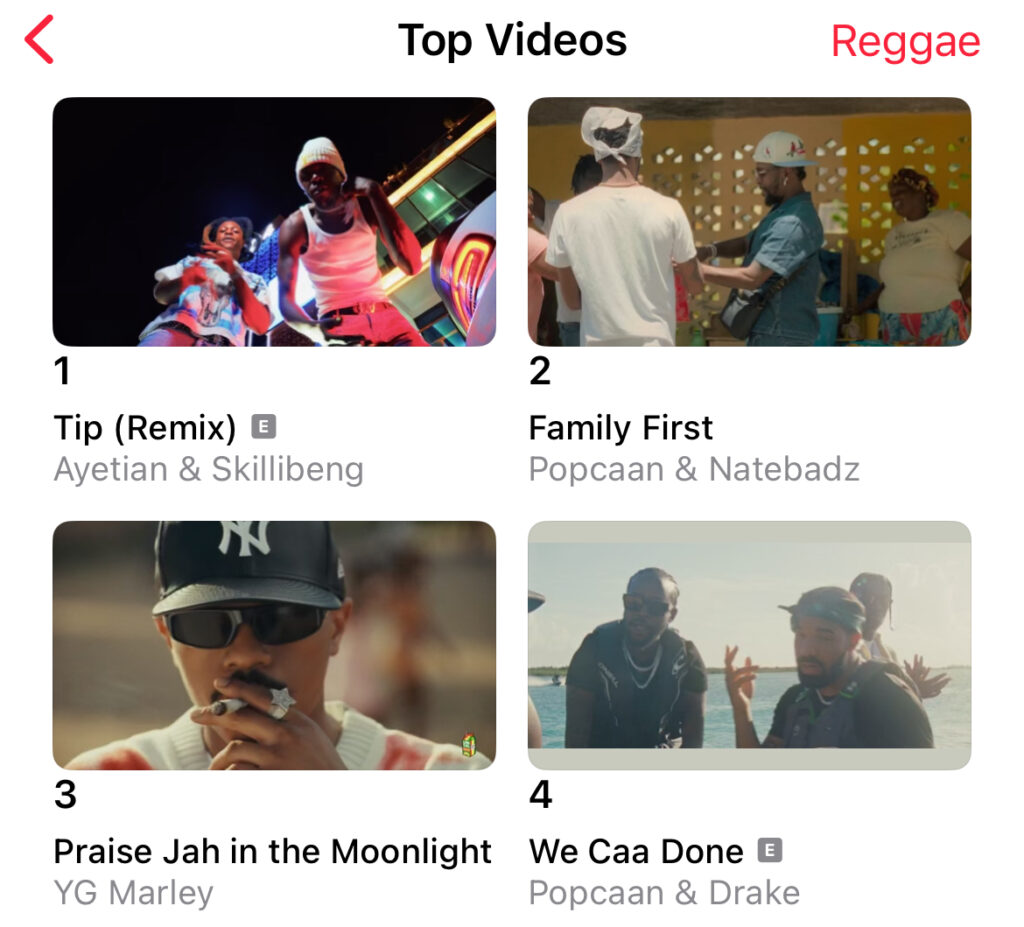
Task: Open We Caa Done by Popcaan & Drake
Action: (x=749, y=645)
